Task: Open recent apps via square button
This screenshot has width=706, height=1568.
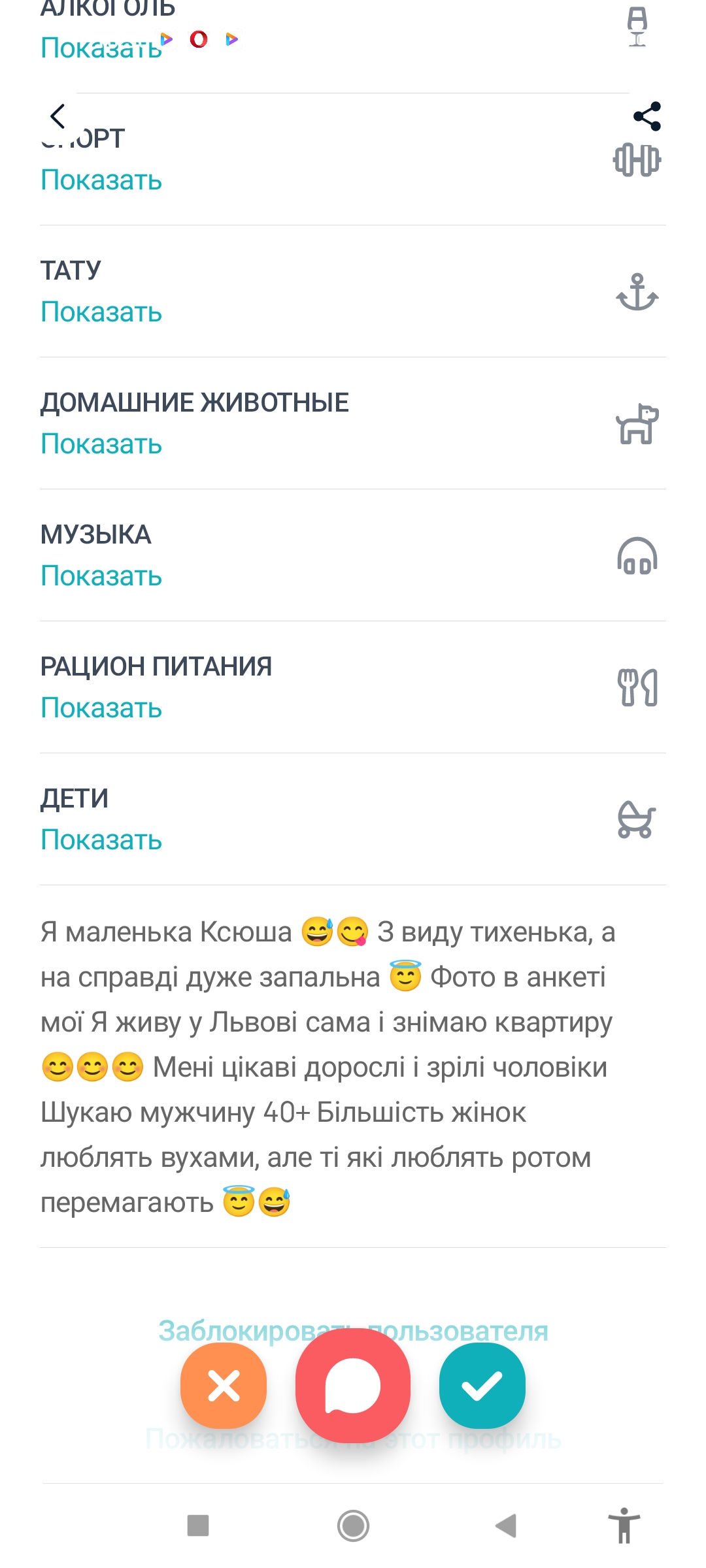Action: coord(198,1526)
